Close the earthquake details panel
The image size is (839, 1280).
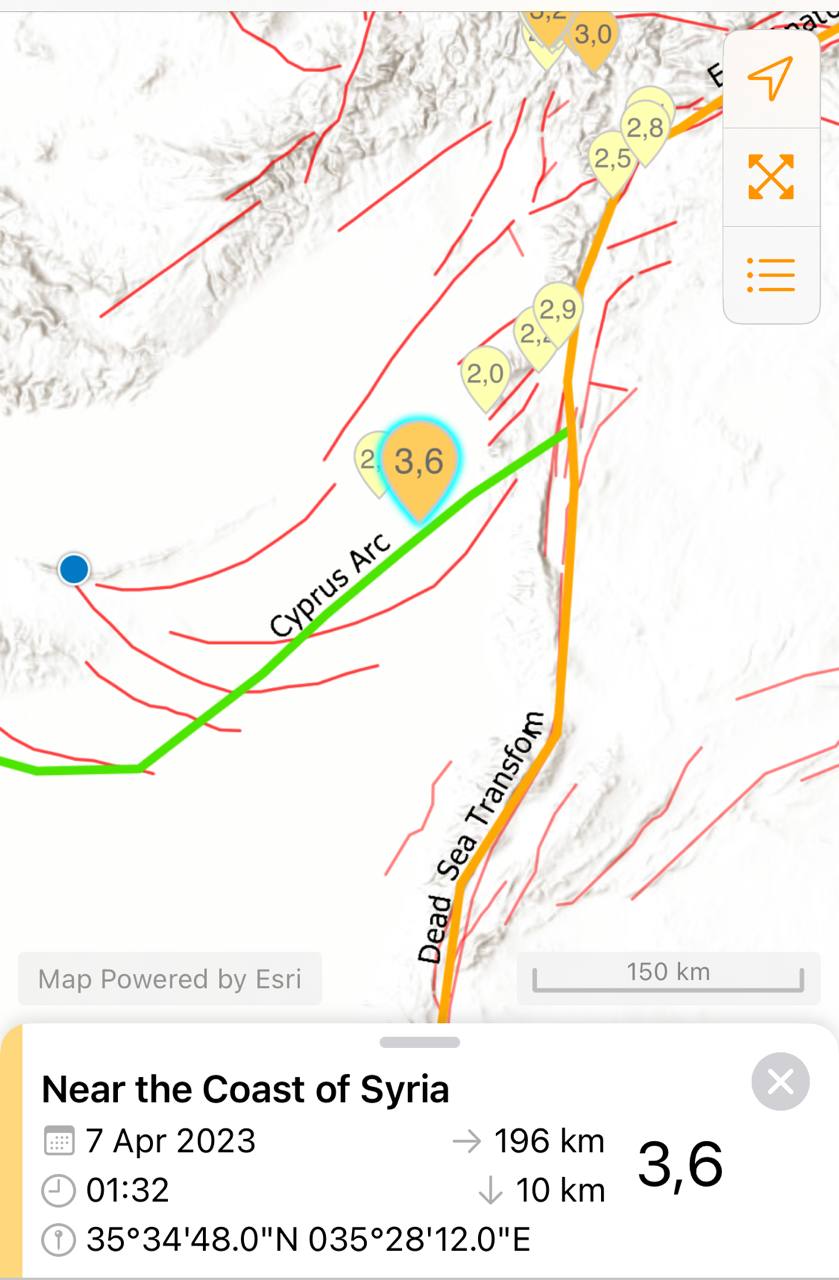point(780,1081)
